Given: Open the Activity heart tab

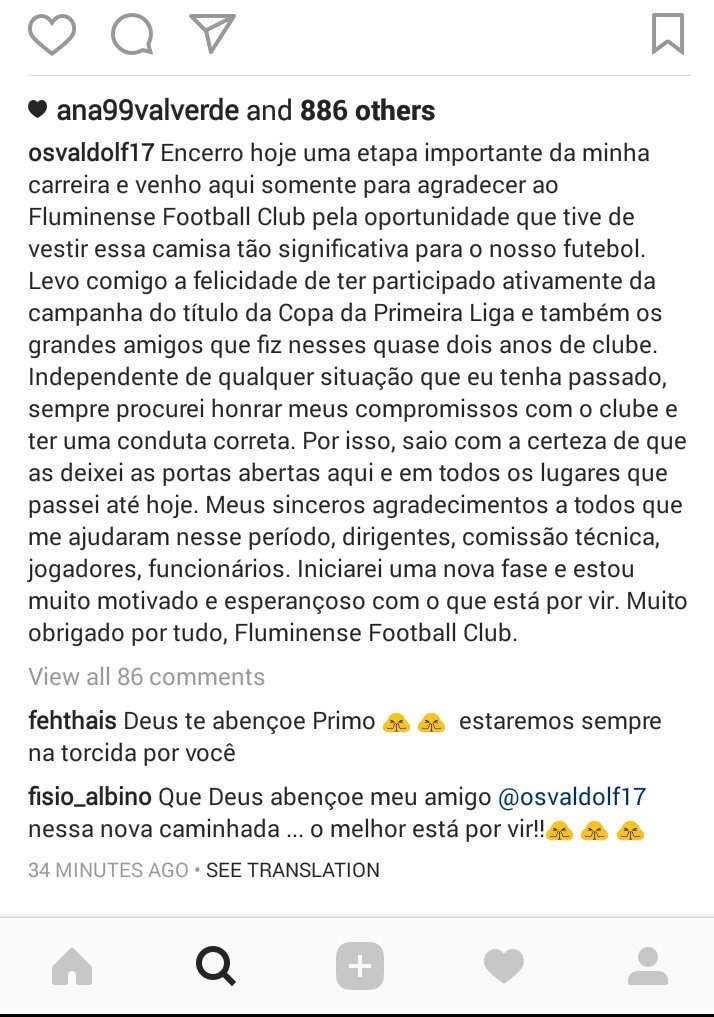Looking at the screenshot, I should click(x=503, y=966).
